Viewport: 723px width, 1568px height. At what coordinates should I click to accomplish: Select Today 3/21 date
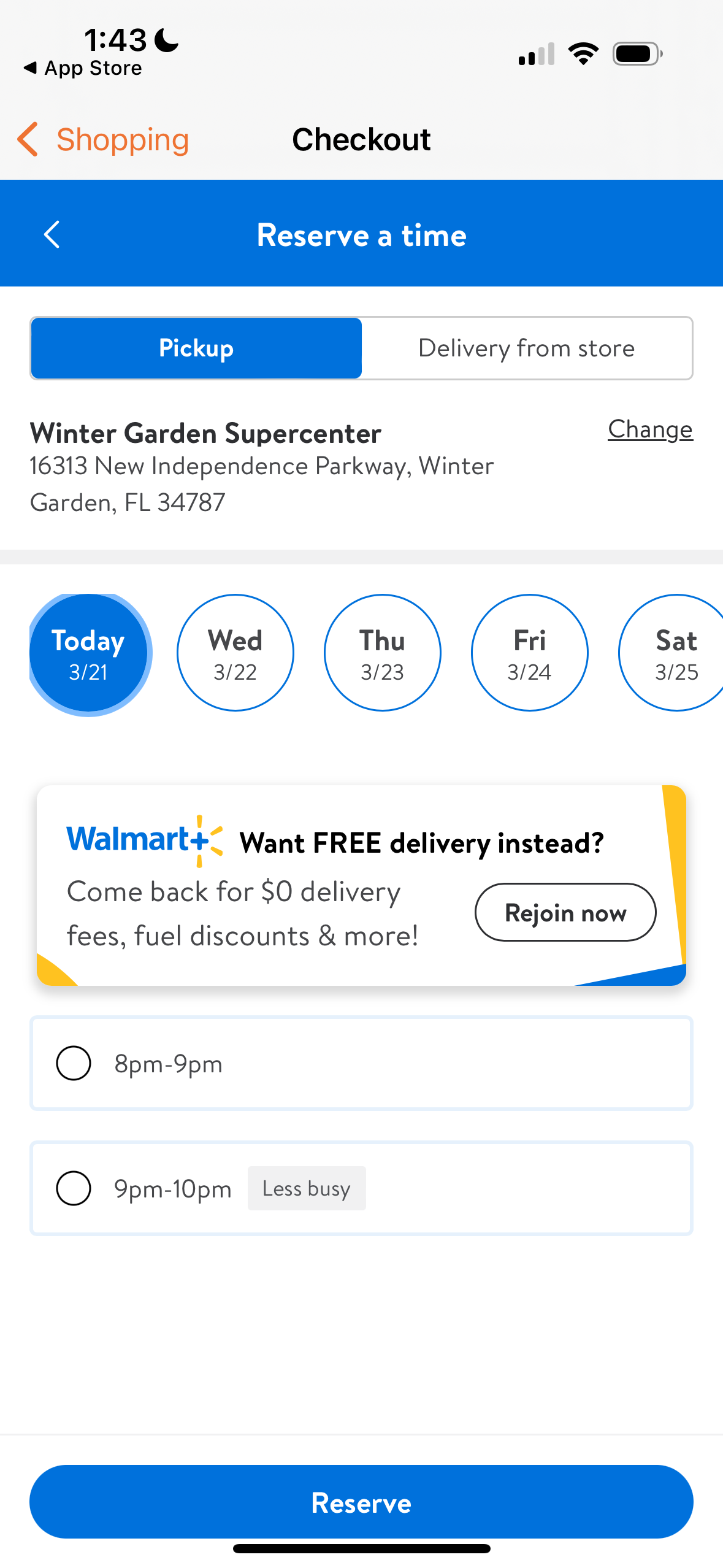tap(88, 653)
